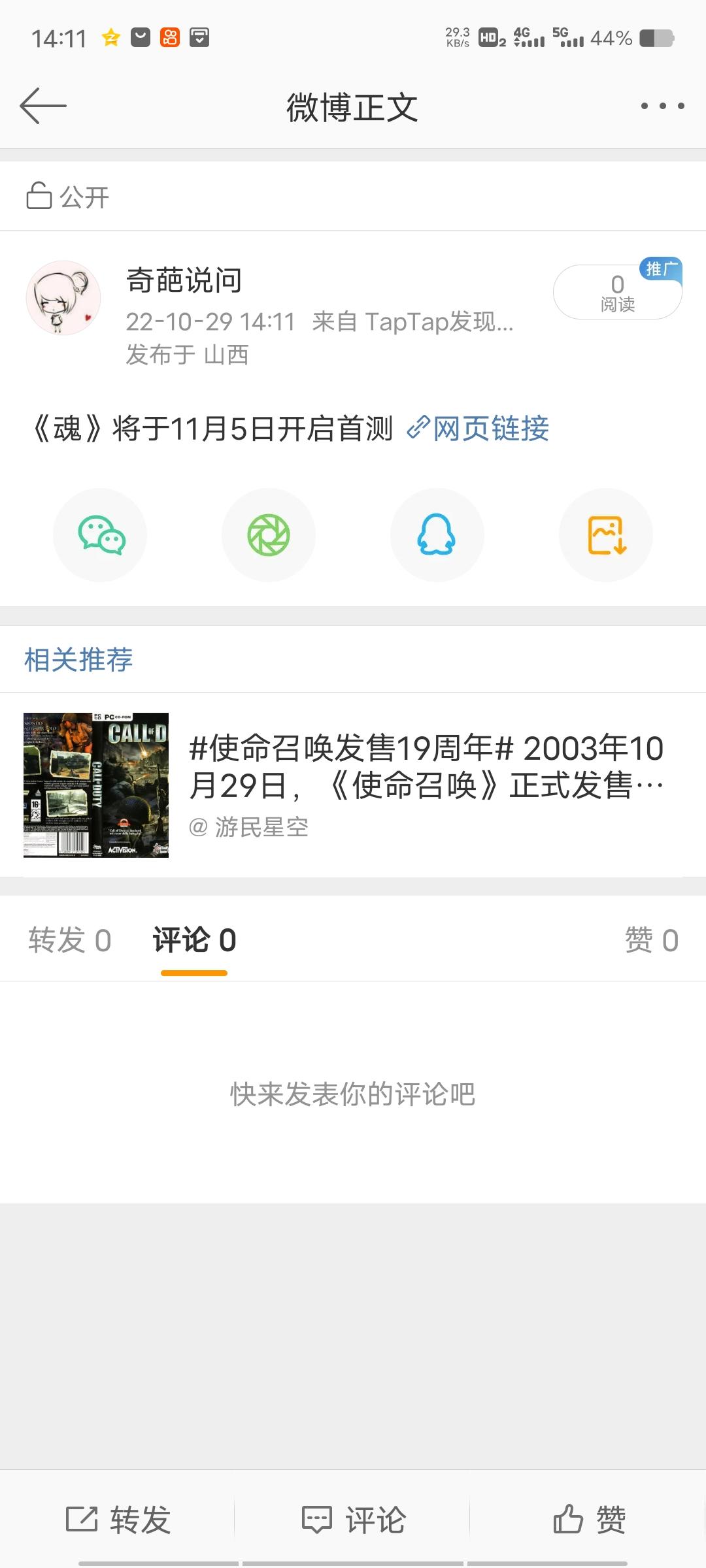View the 赞 0 likes tab
Screen dimensions: 706x1568
[651, 940]
